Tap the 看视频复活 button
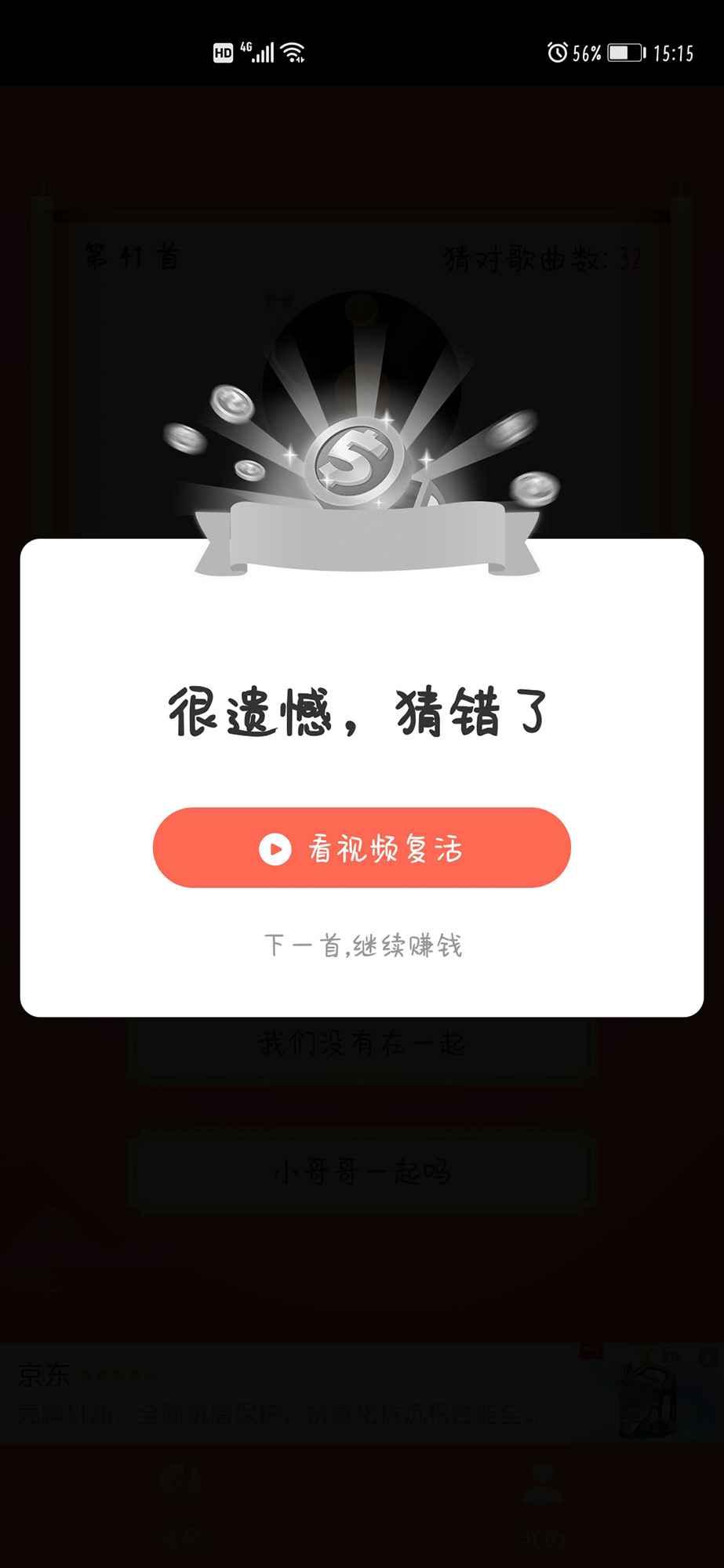 [x=362, y=848]
